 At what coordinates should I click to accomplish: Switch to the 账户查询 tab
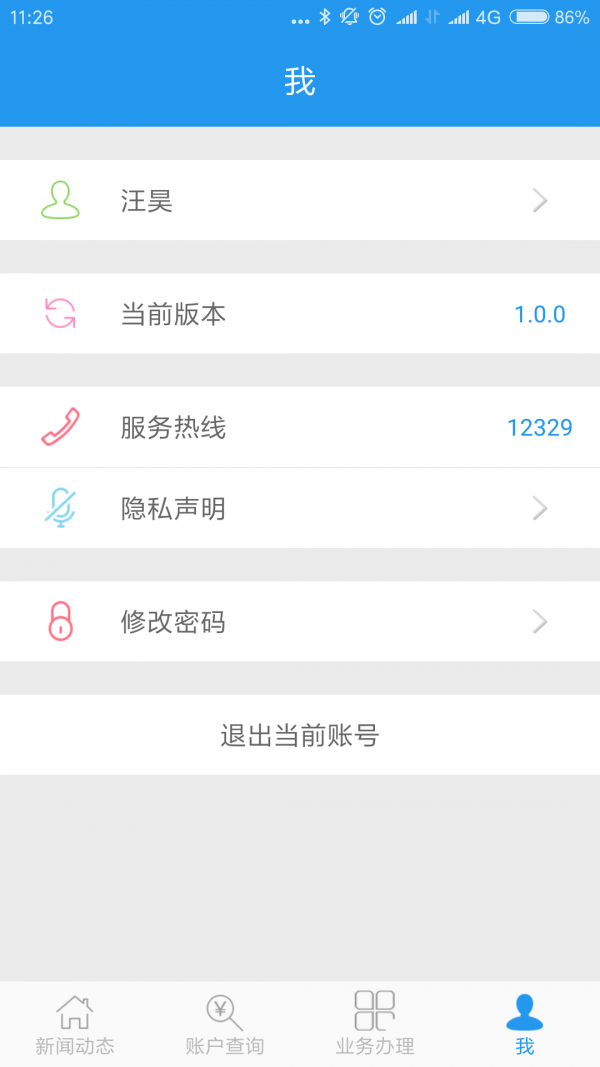tap(224, 1024)
